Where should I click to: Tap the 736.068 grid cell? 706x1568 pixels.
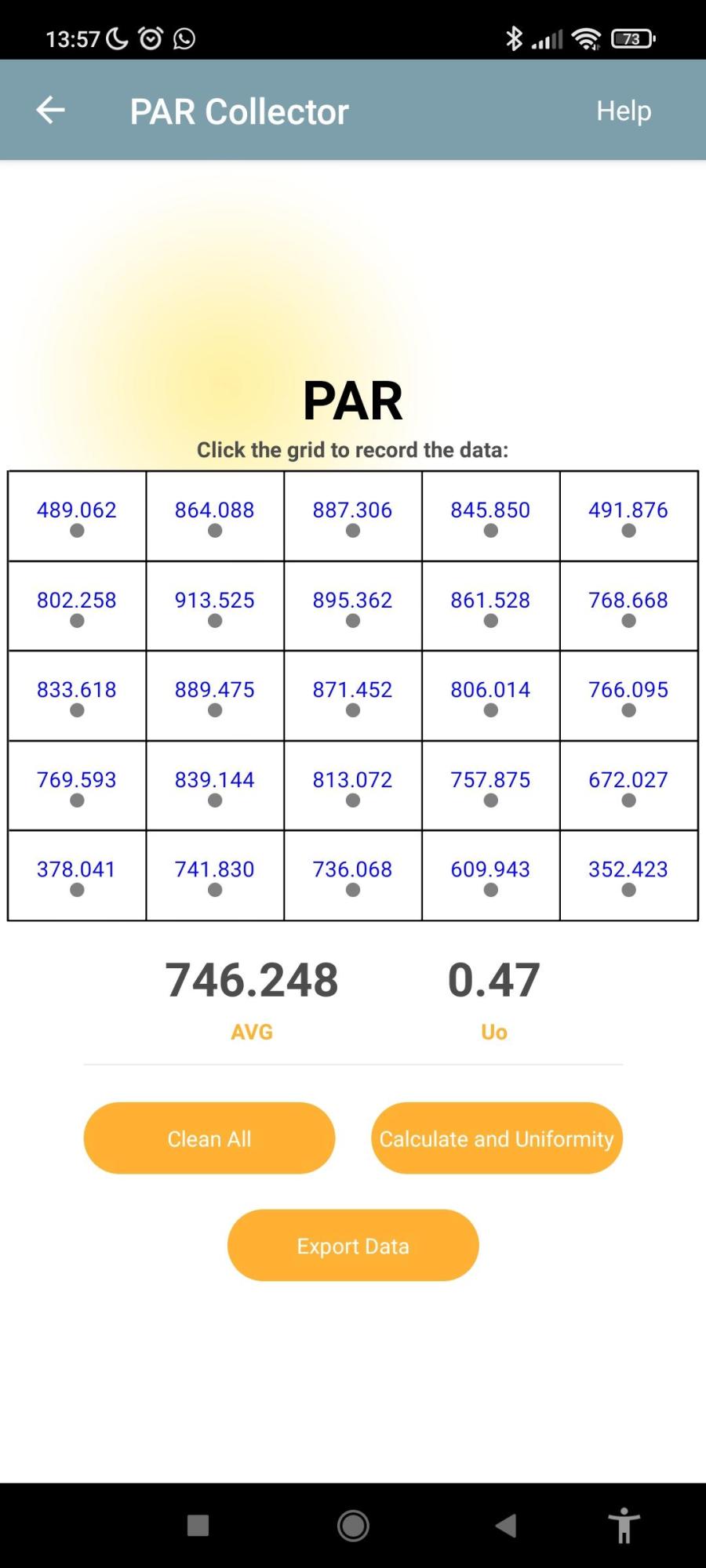pos(353,875)
